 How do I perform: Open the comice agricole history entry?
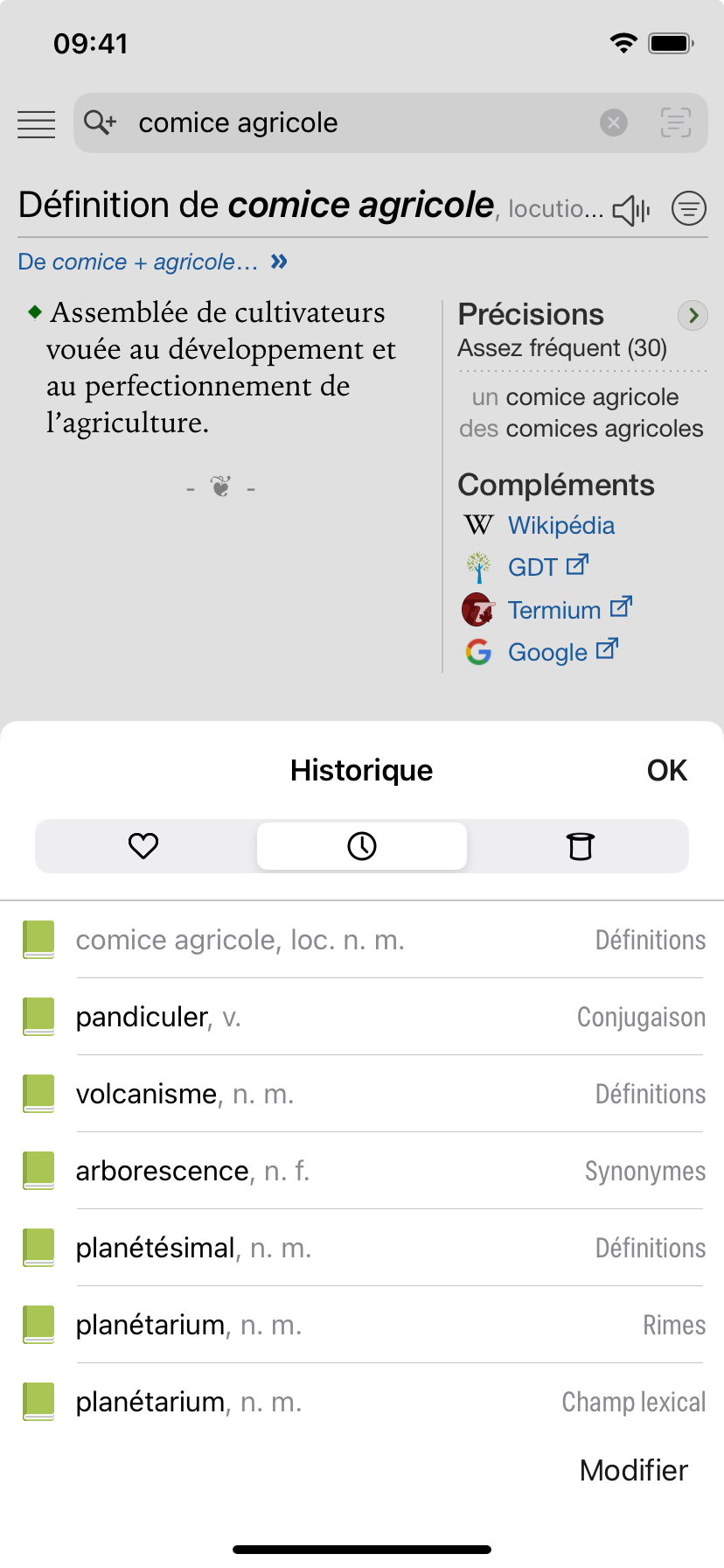[x=362, y=940]
